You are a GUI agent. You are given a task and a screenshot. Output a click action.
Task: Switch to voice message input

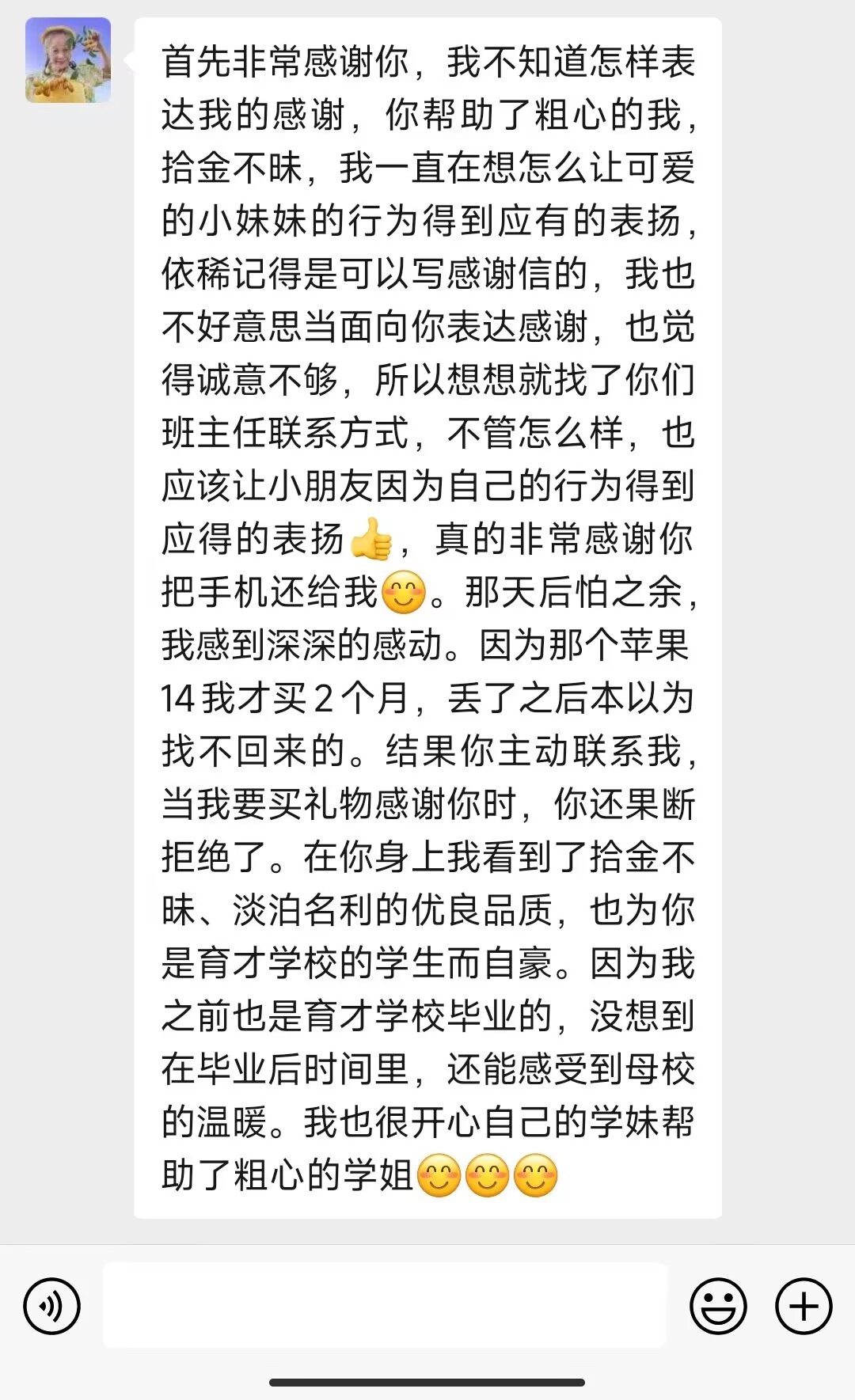tap(51, 1306)
